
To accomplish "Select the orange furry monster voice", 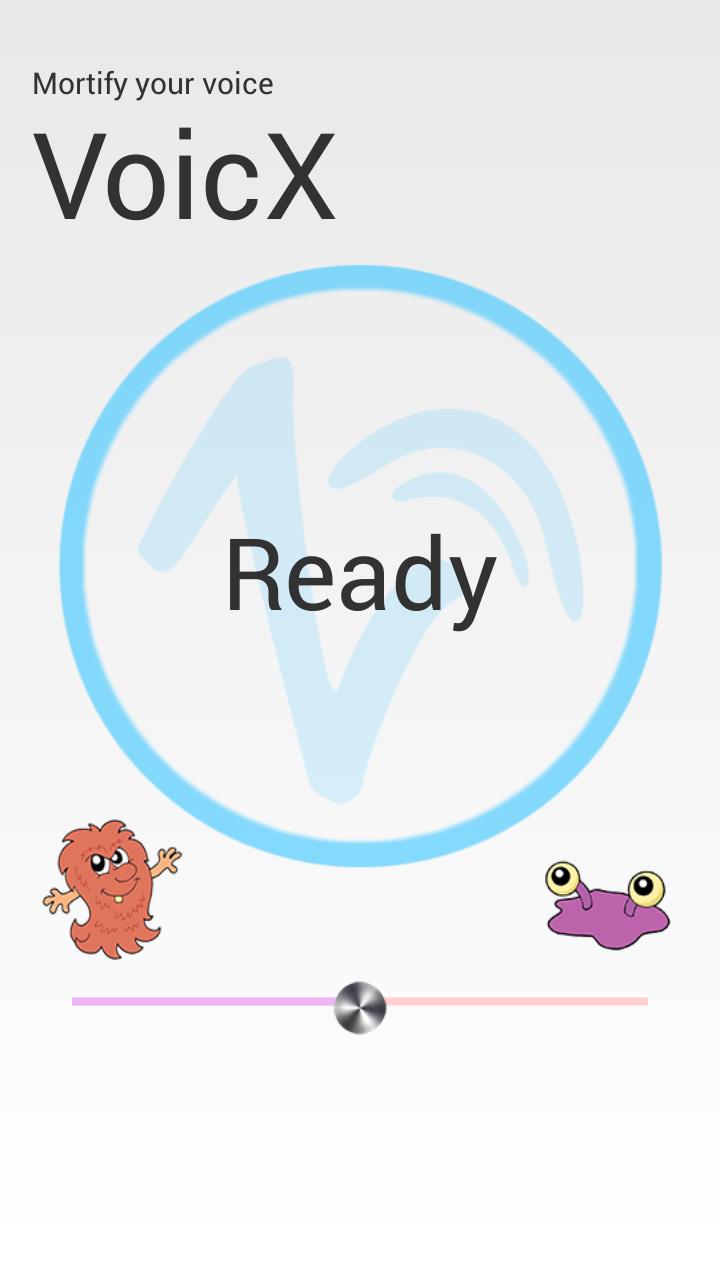I will [111, 889].
